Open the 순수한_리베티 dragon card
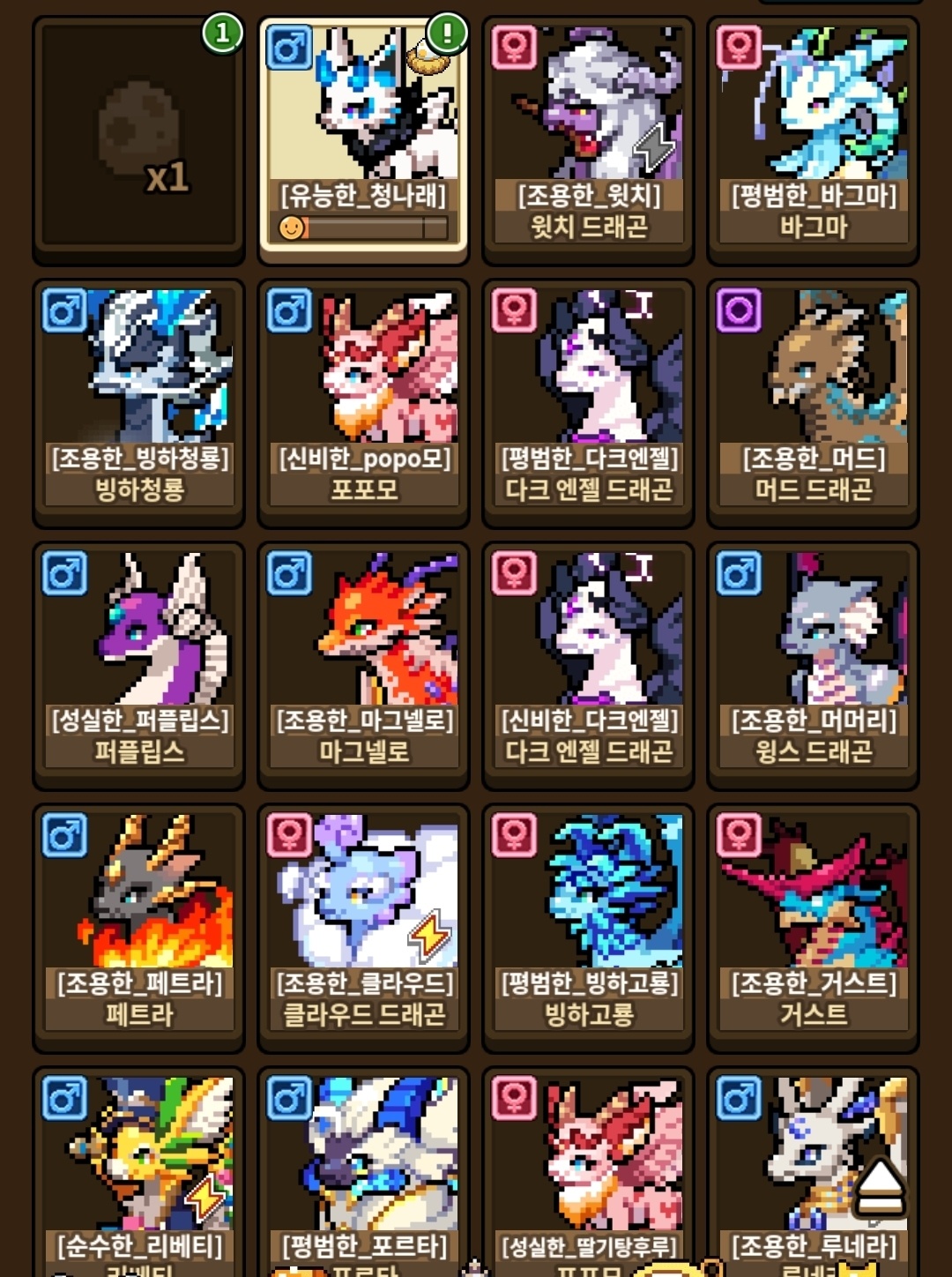Image resolution: width=952 pixels, height=1277 pixels. (x=138, y=1171)
